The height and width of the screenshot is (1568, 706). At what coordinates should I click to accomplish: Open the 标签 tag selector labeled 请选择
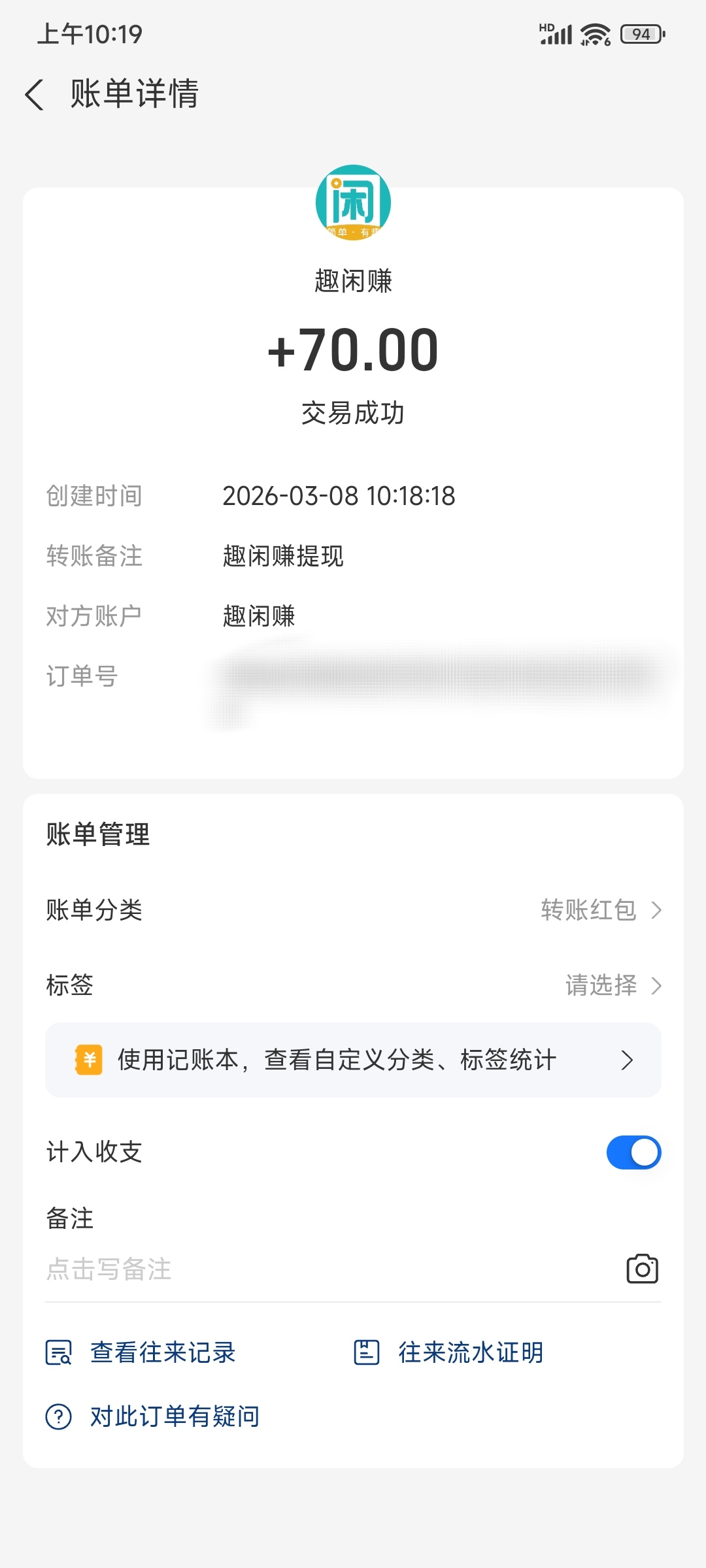point(601,986)
